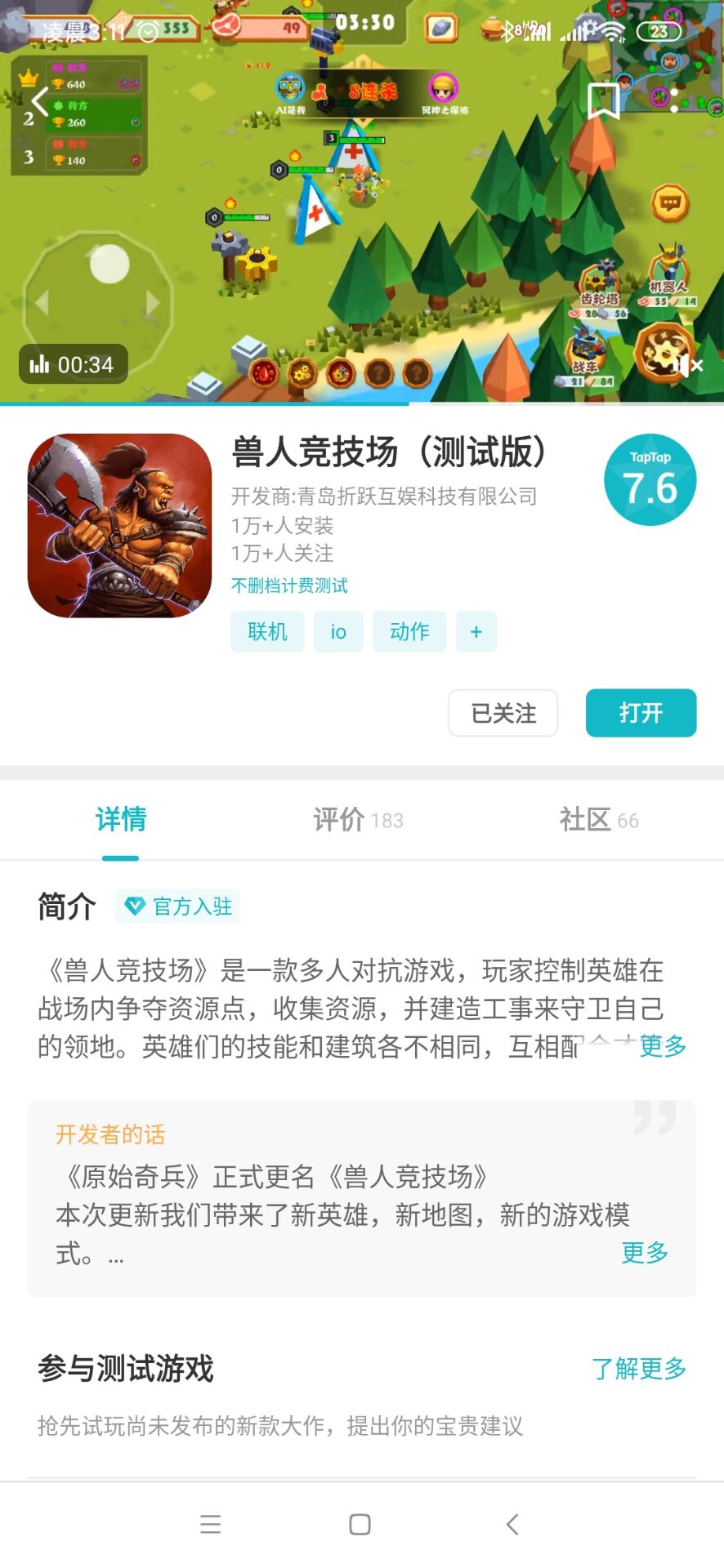
Task: Expand 开发者的话 with 更多
Action: click(x=645, y=1252)
